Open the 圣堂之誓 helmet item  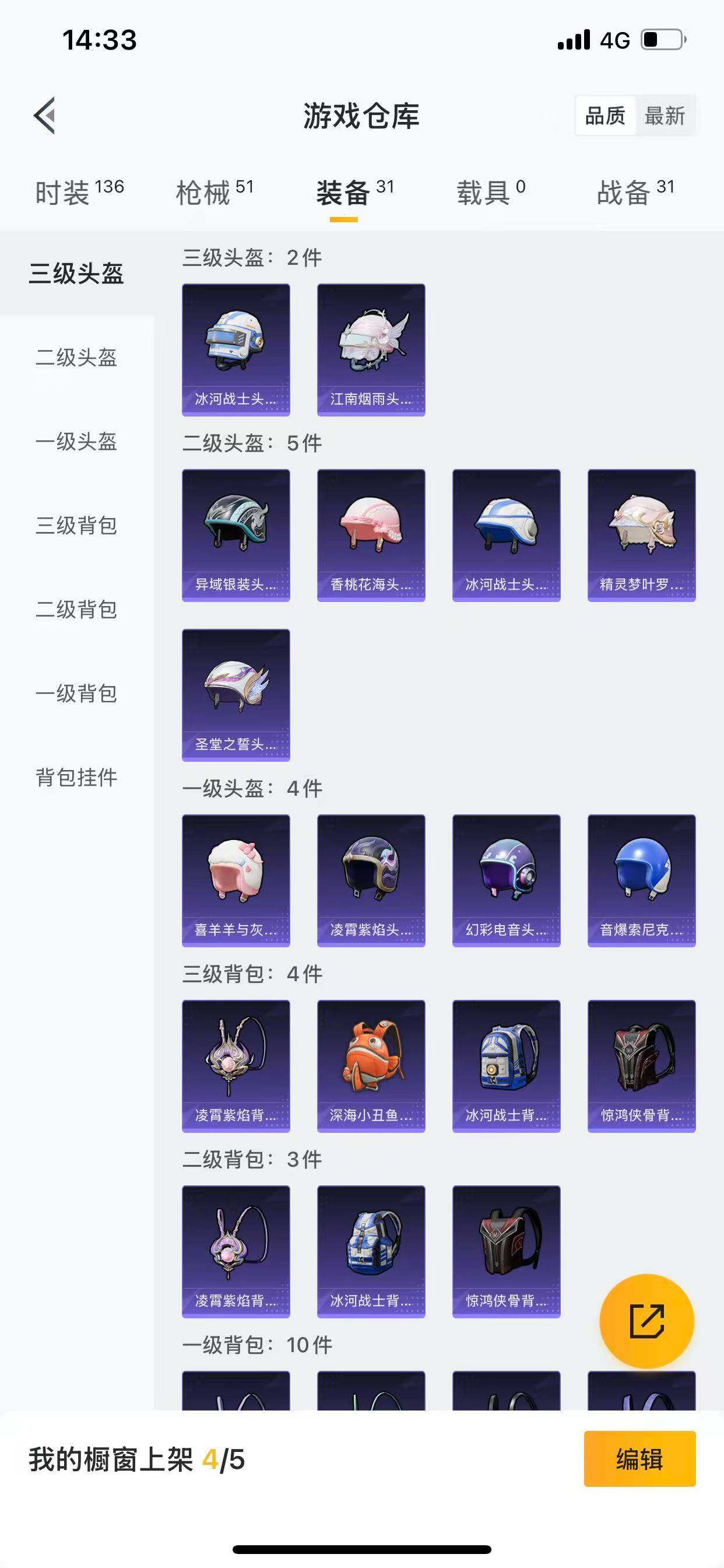236,697
